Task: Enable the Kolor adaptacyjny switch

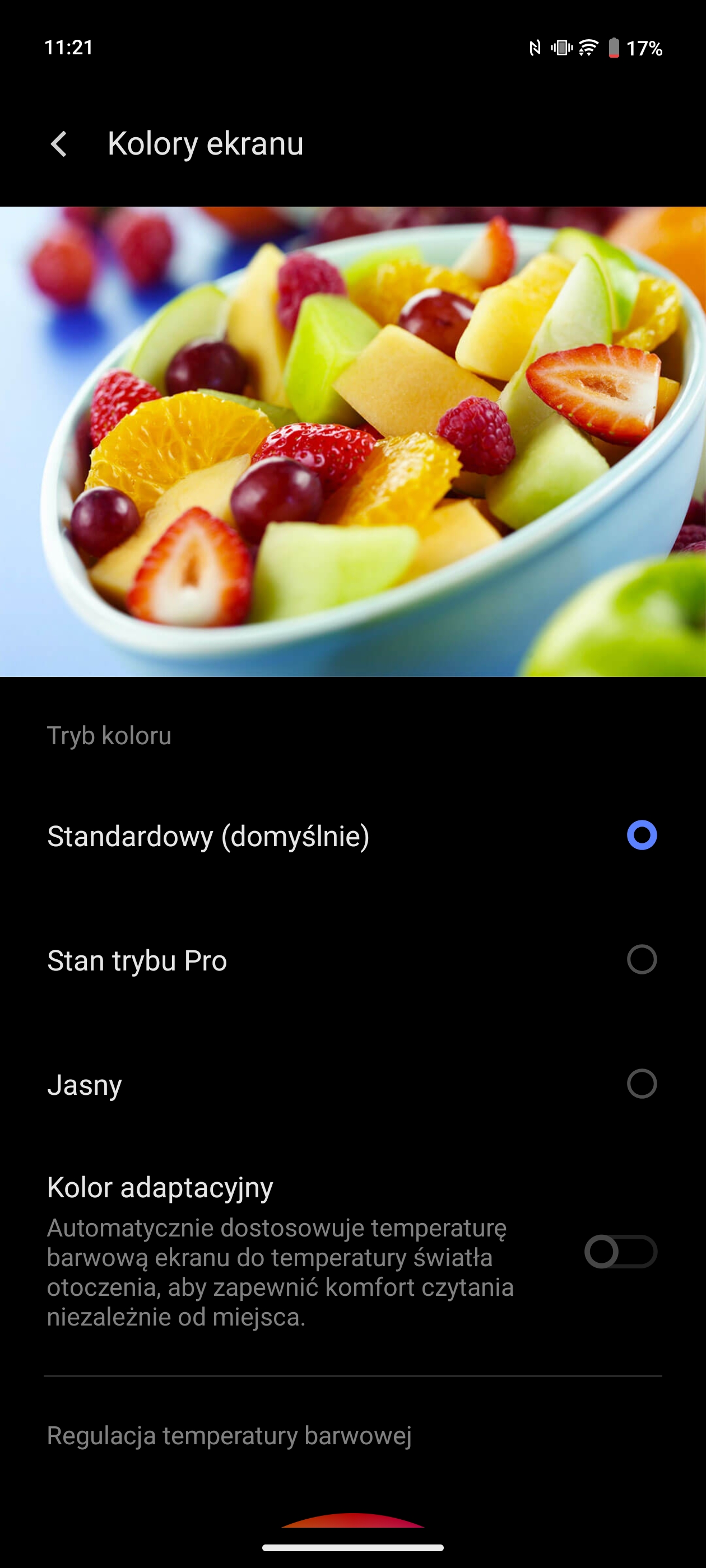Action: [620, 1252]
